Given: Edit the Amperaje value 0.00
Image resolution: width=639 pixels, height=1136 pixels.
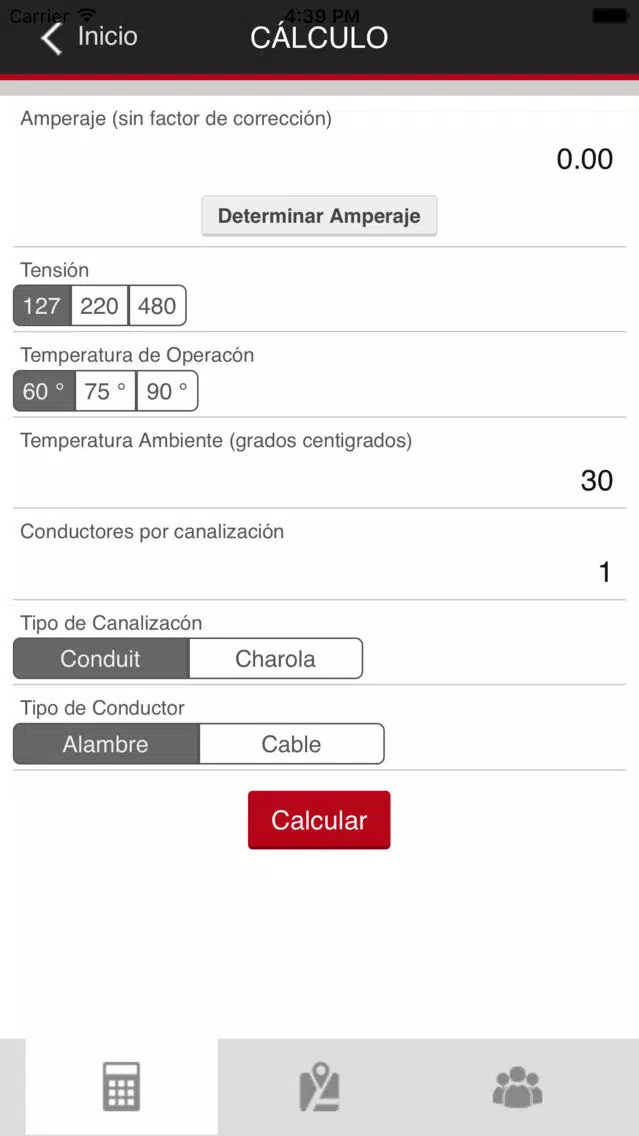Looking at the screenshot, I should point(585,159).
